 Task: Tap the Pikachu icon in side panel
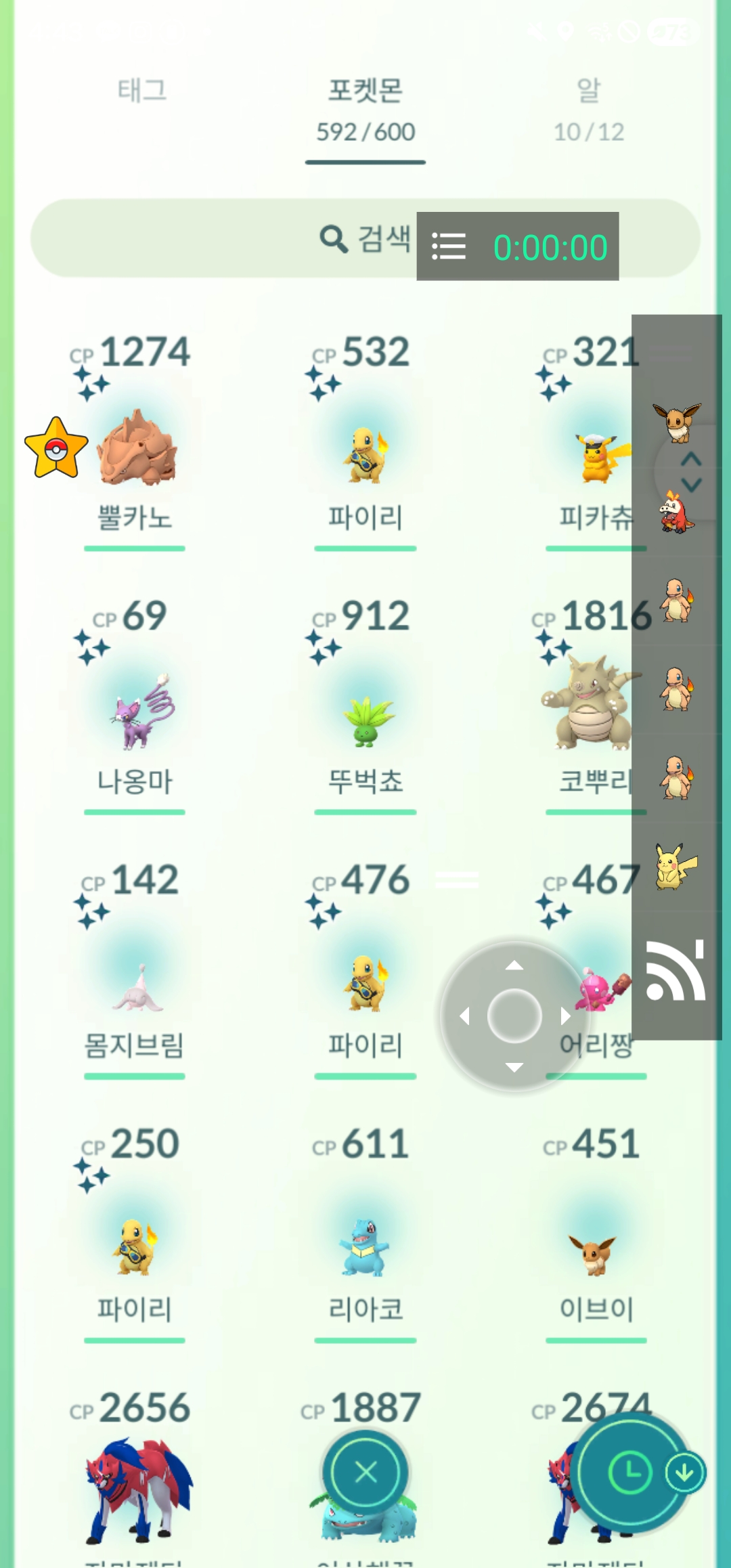click(675, 867)
